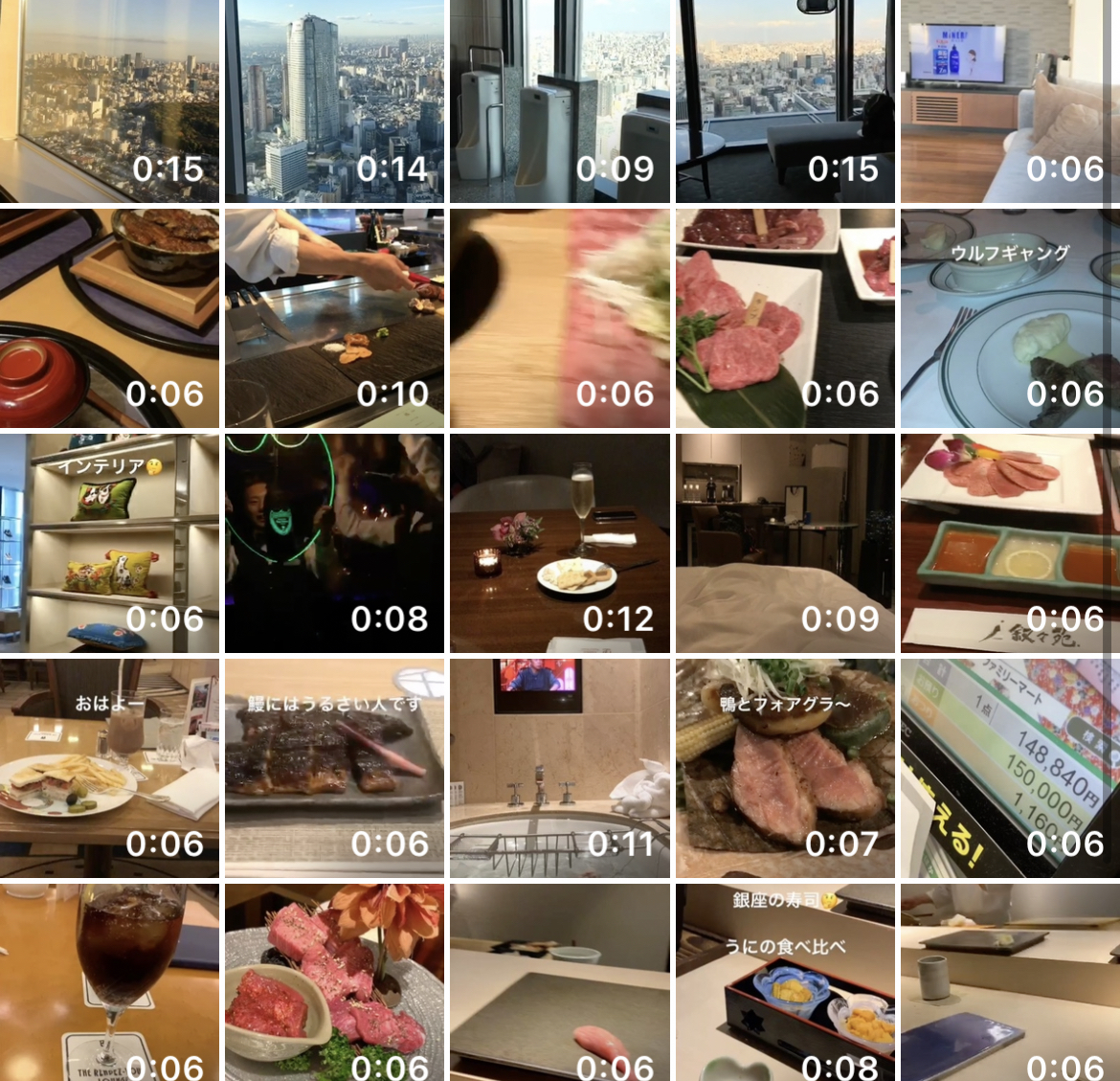Play the 0:08 green neon light video
Screen dimensions: 1120x1081
[334, 543]
